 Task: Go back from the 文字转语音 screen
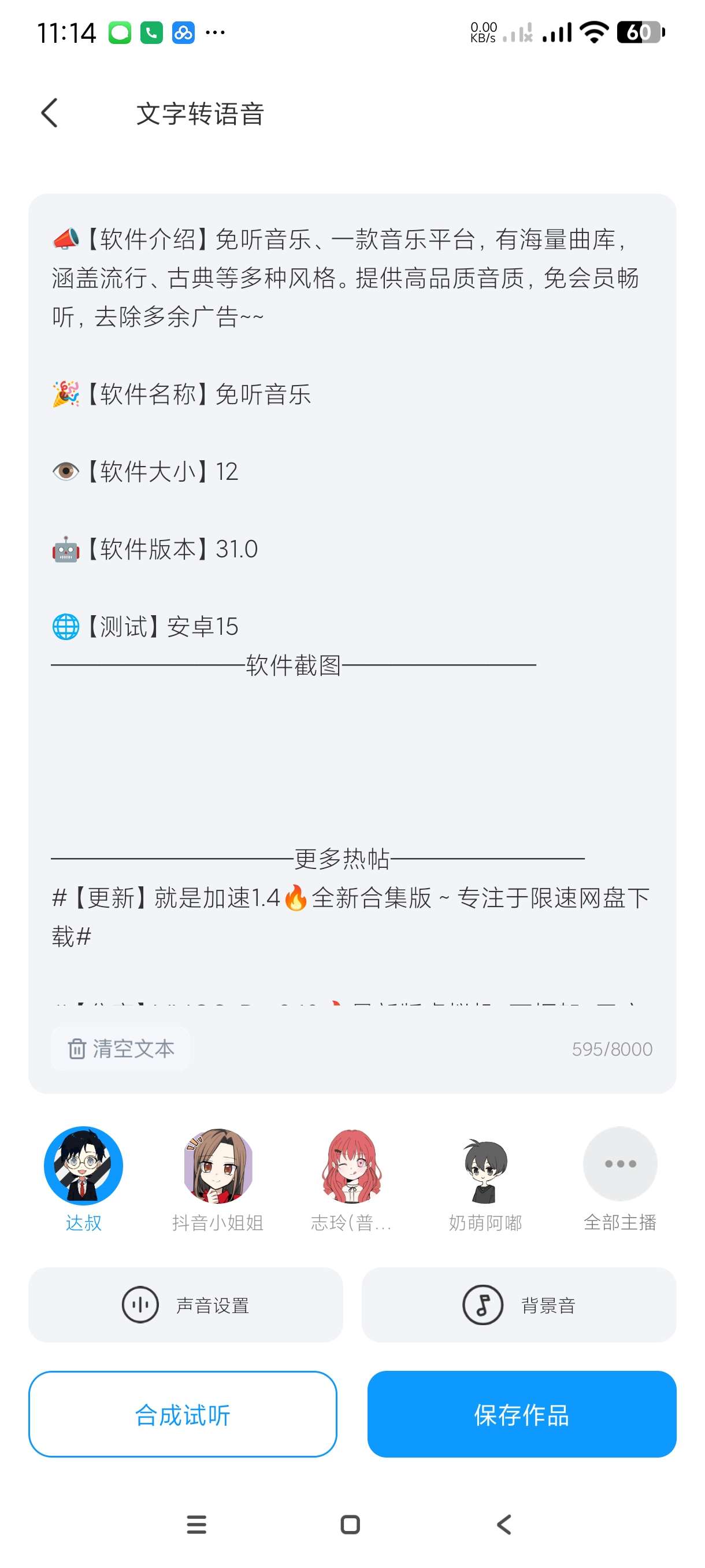(x=50, y=113)
